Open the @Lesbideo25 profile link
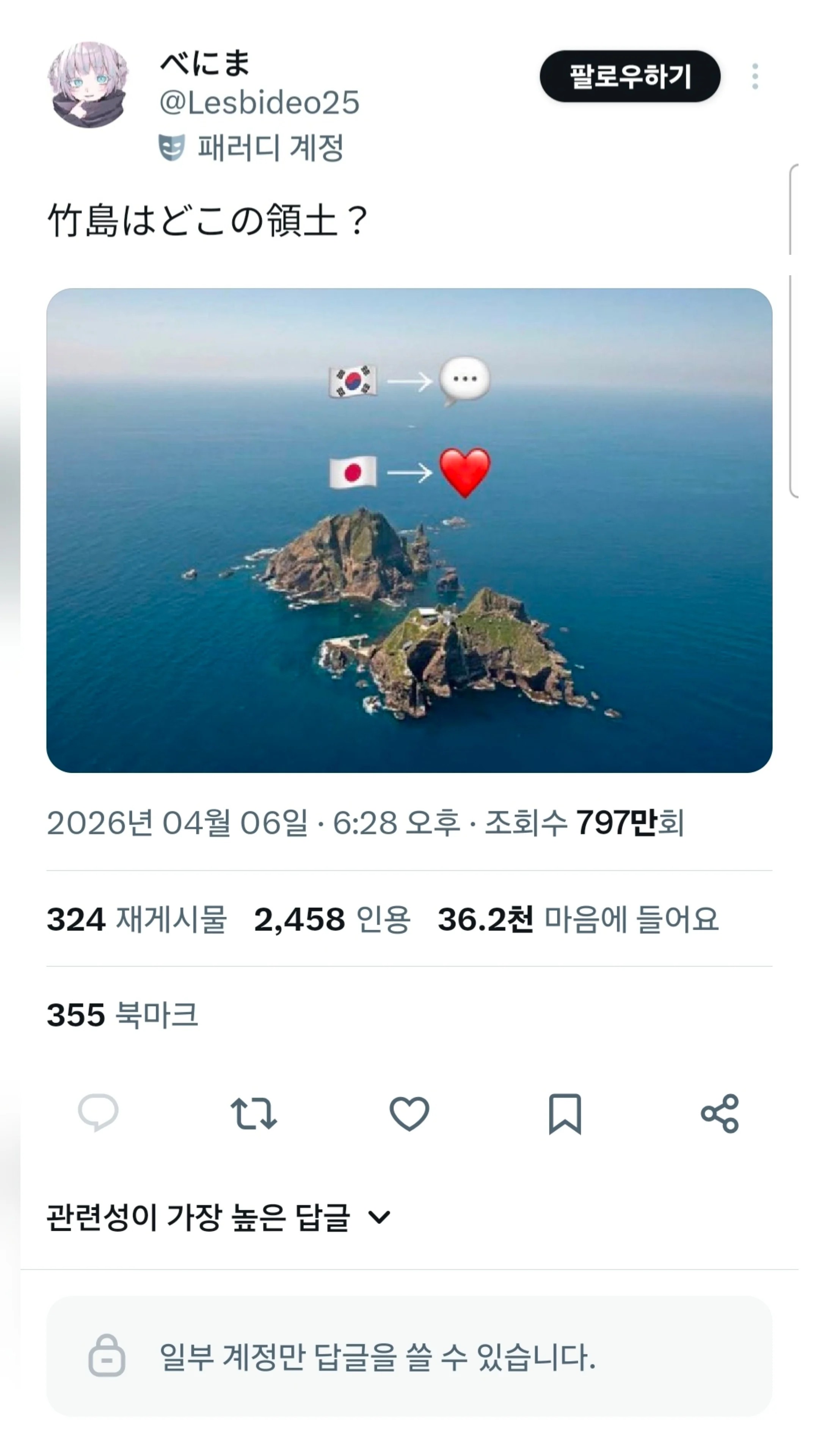Viewport: 819px width, 1456px height. [260, 102]
